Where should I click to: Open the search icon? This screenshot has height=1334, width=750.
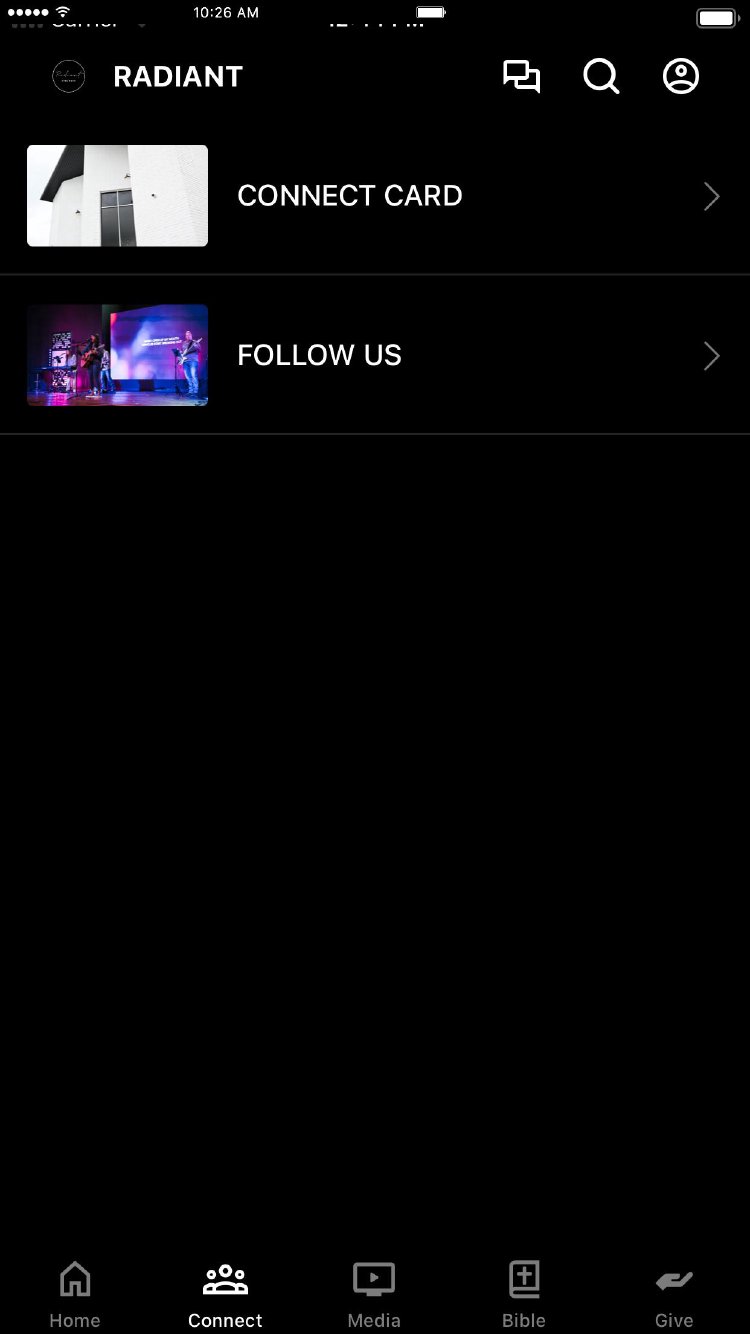tap(601, 77)
